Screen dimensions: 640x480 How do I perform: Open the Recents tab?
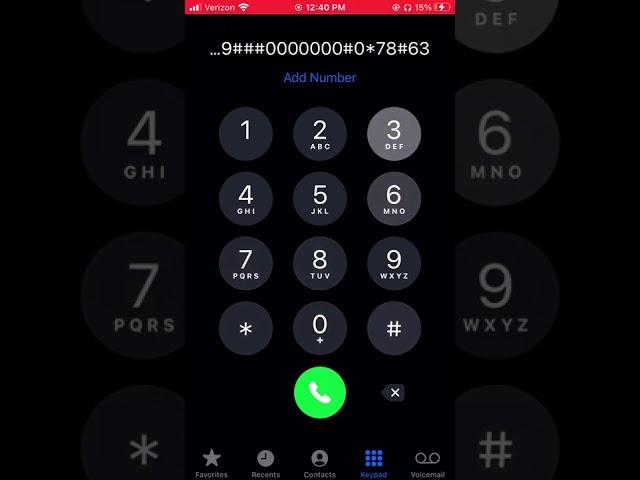[266, 462]
